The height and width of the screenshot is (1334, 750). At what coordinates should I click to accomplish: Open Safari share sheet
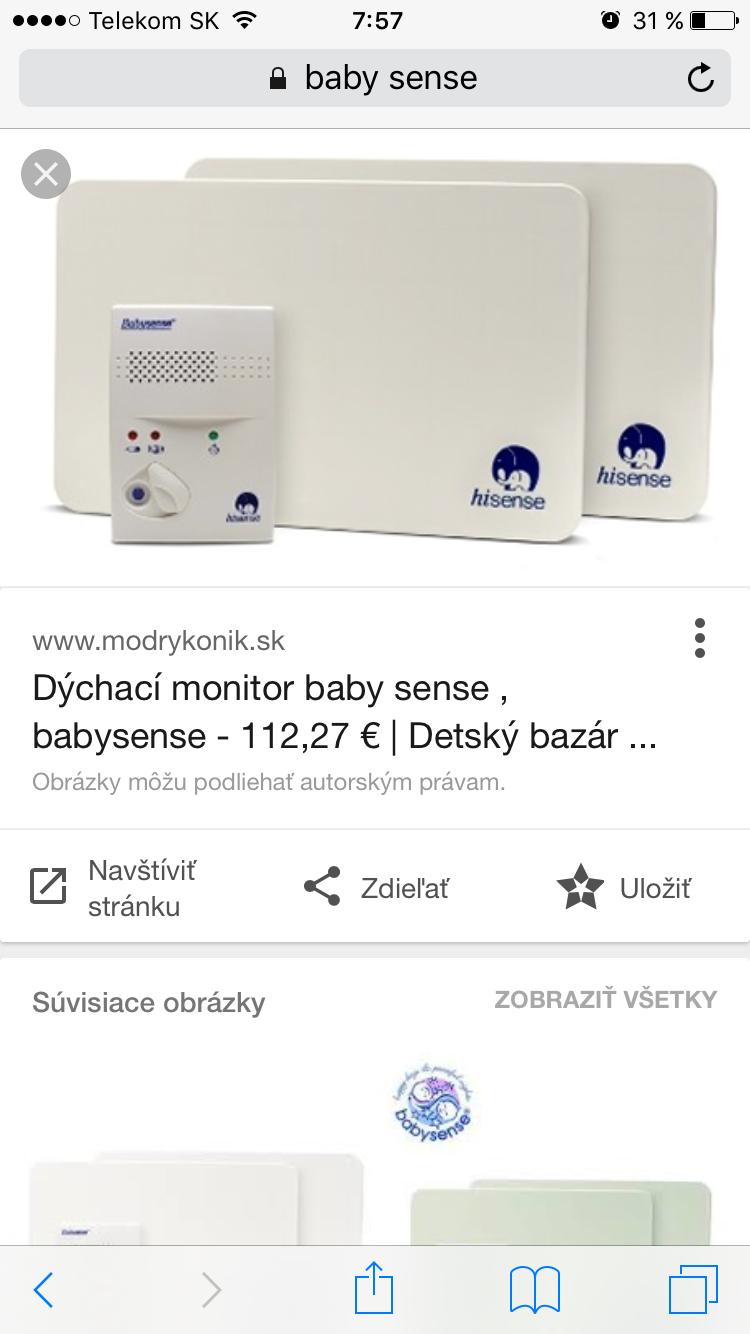coord(374,1288)
